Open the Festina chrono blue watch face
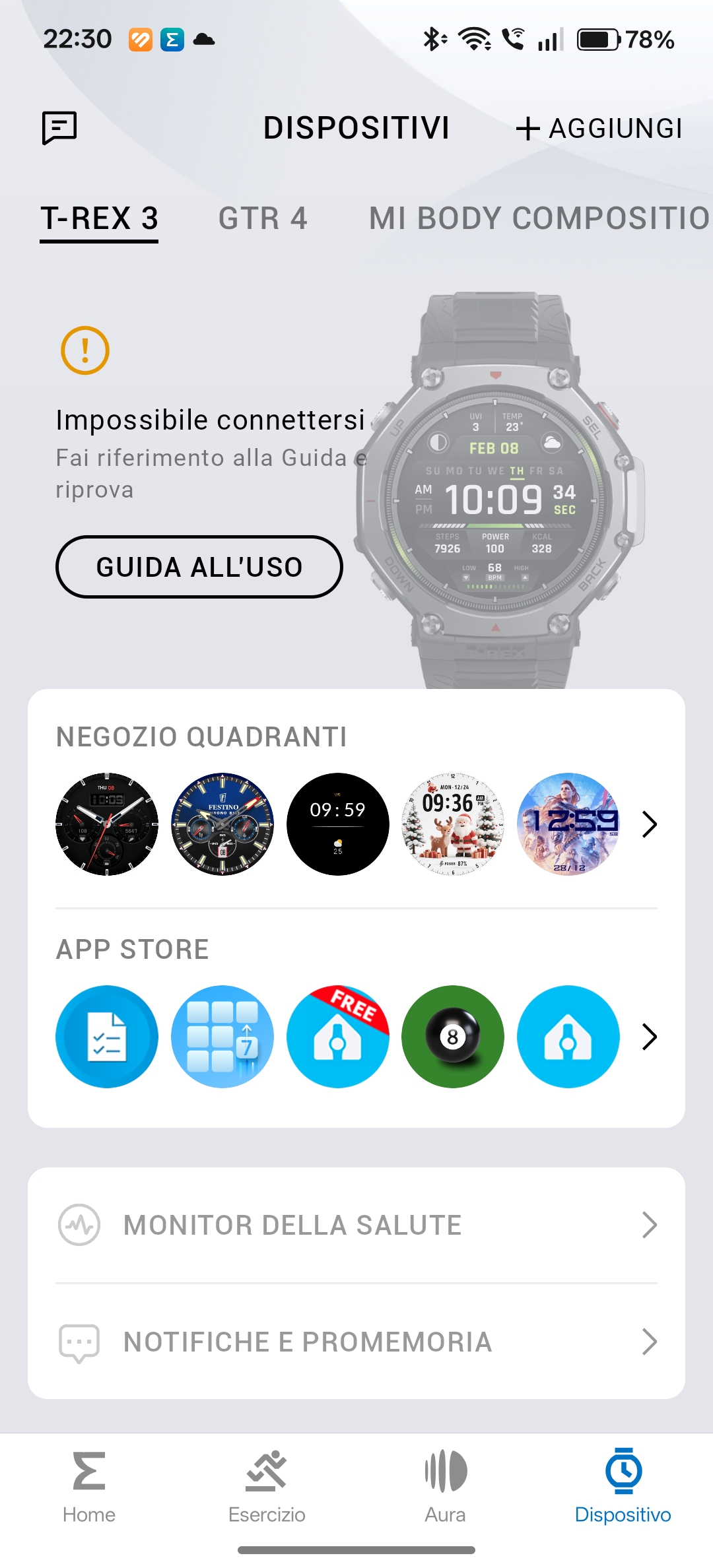Viewport: 713px width, 1568px height. point(222,824)
